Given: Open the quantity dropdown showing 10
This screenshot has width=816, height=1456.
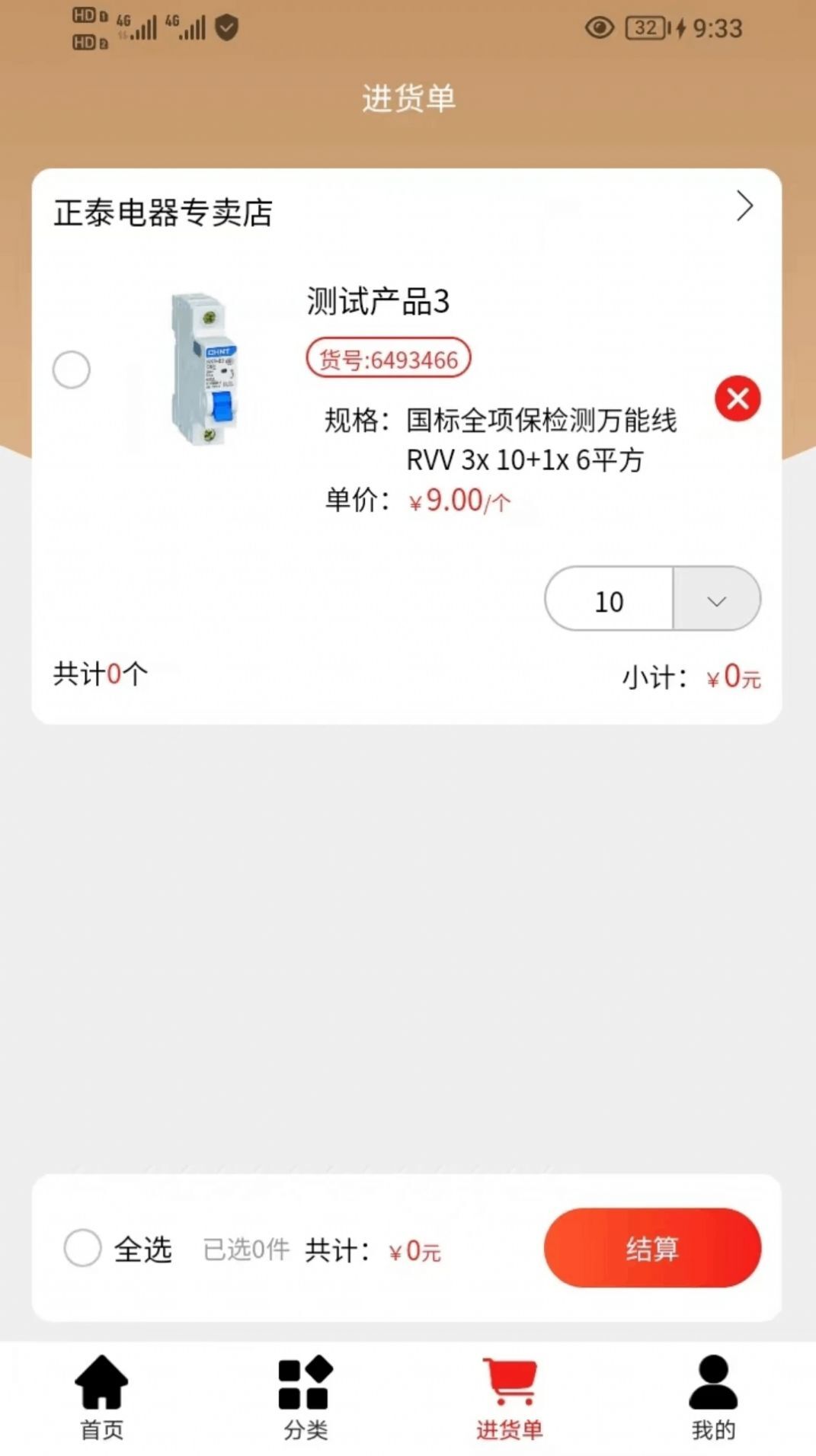Looking at the screenshot, I should click(610, 600).
